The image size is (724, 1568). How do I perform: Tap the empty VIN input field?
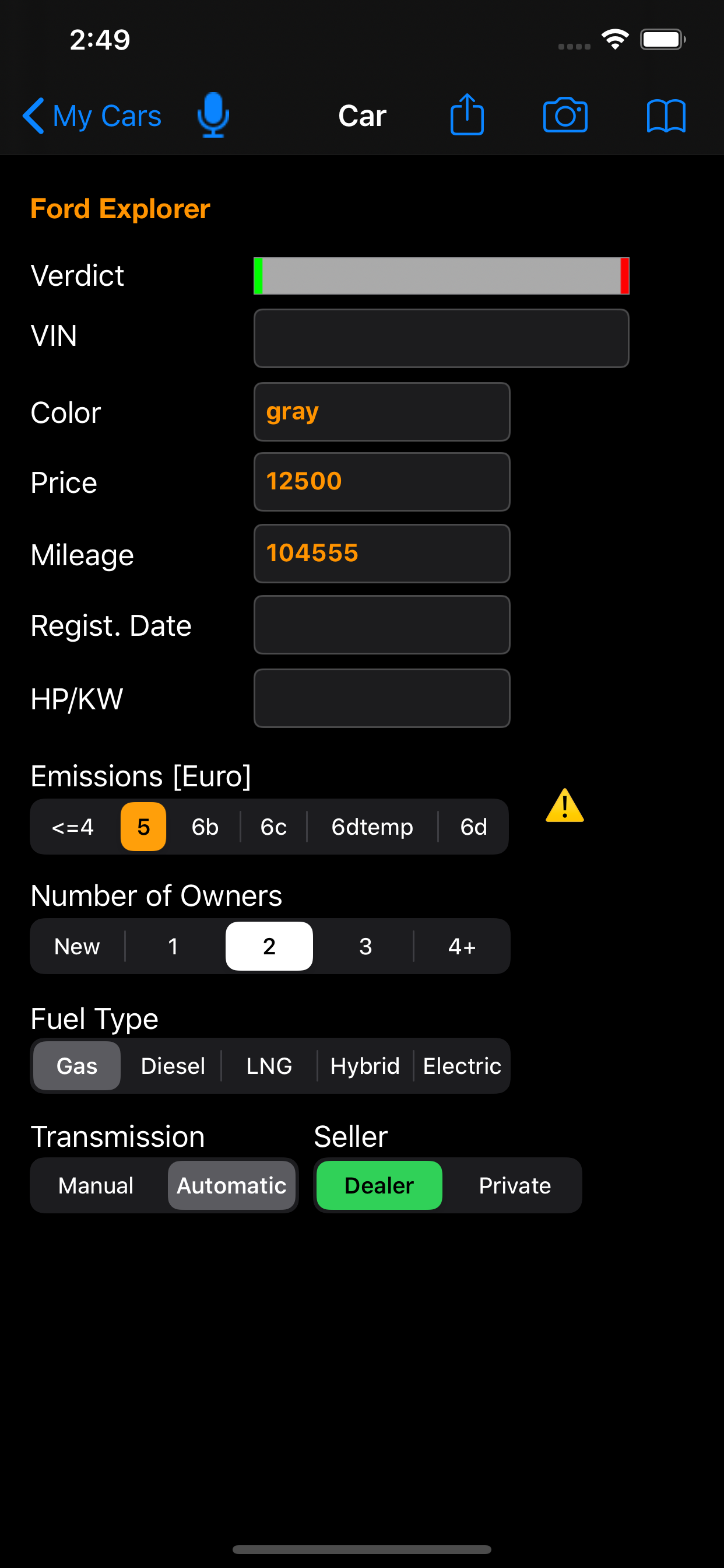click(441, 338)
